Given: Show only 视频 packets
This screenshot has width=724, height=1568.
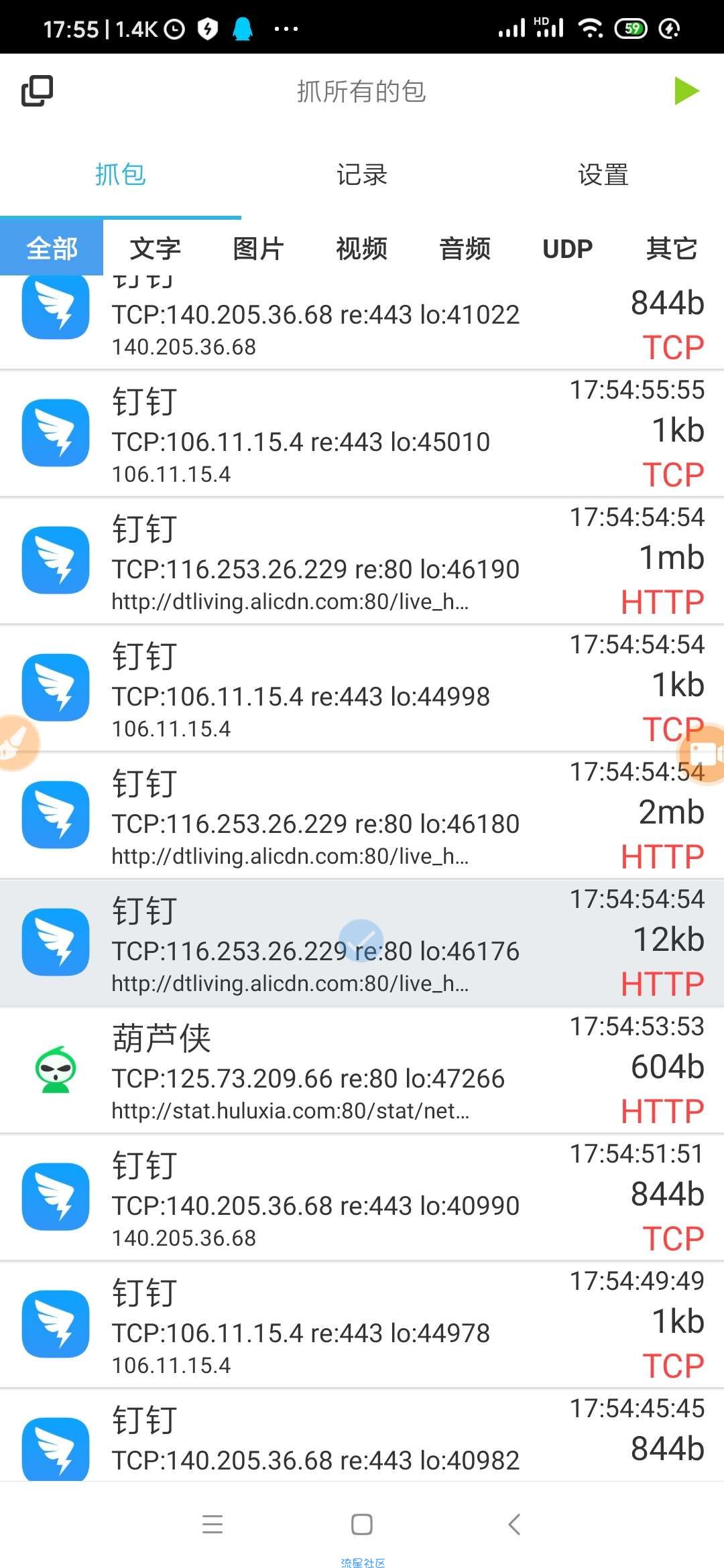Looking at the screenshot, I should click(361, 249).
